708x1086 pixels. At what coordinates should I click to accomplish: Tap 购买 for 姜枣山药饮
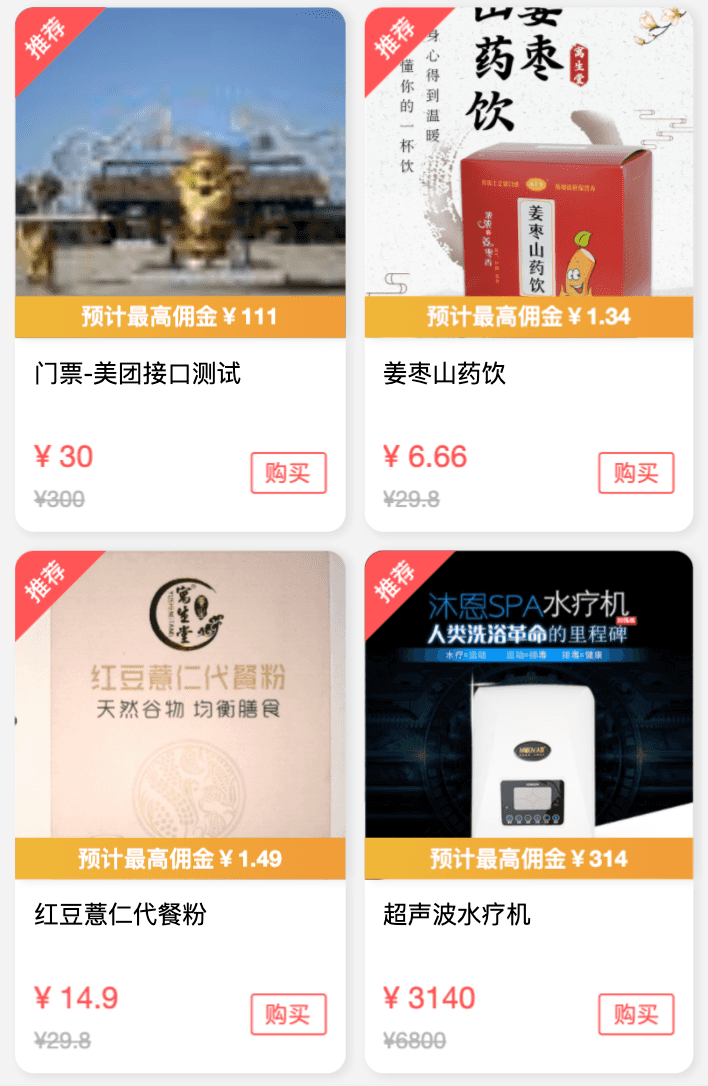pyautogui.click(x=636, y=473)
